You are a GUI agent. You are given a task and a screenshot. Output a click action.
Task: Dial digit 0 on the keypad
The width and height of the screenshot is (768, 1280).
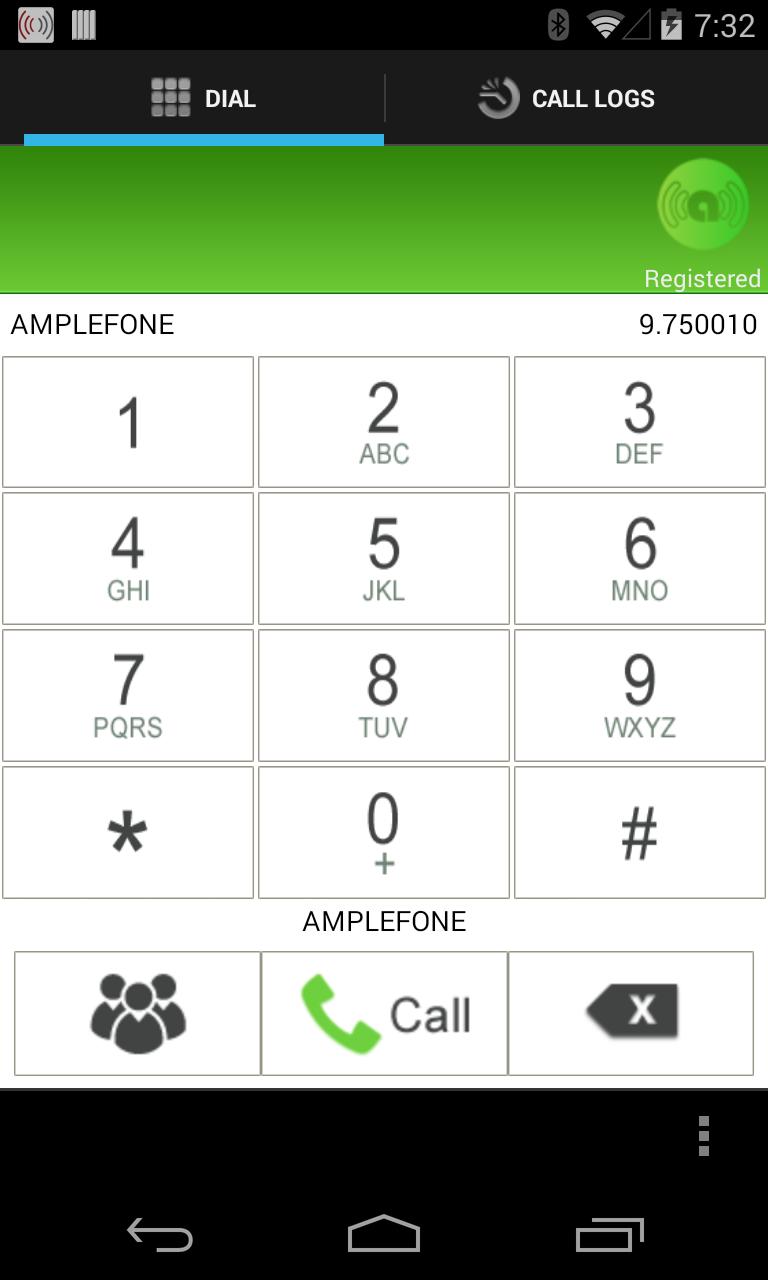pos(384,832)
